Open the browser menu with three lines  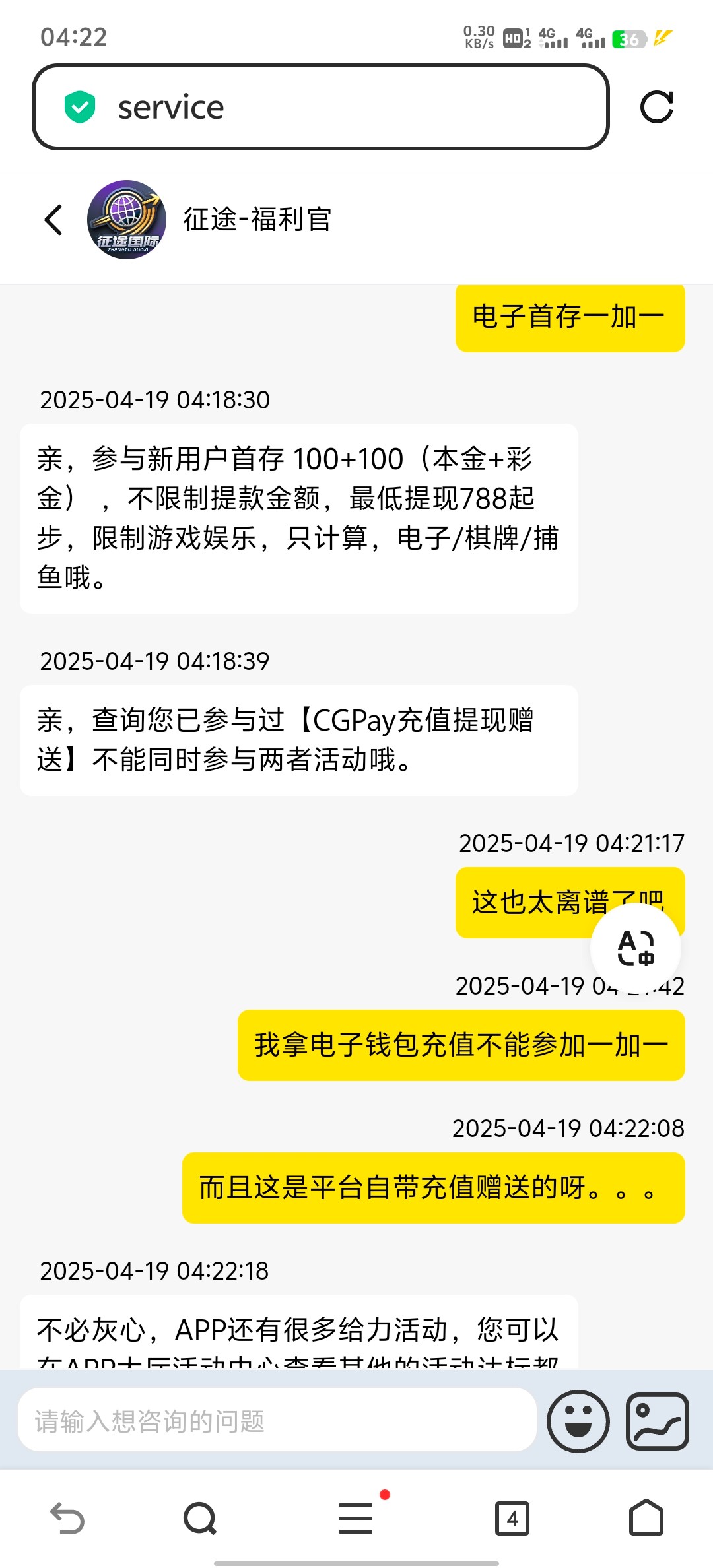tap(356, 1518)
